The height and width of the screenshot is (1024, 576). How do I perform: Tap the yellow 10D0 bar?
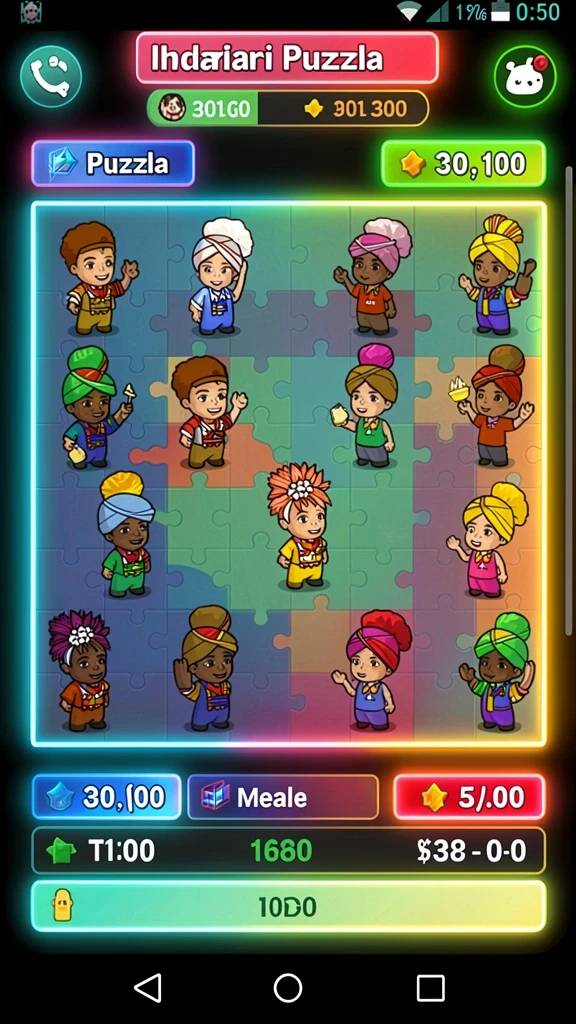288,906
